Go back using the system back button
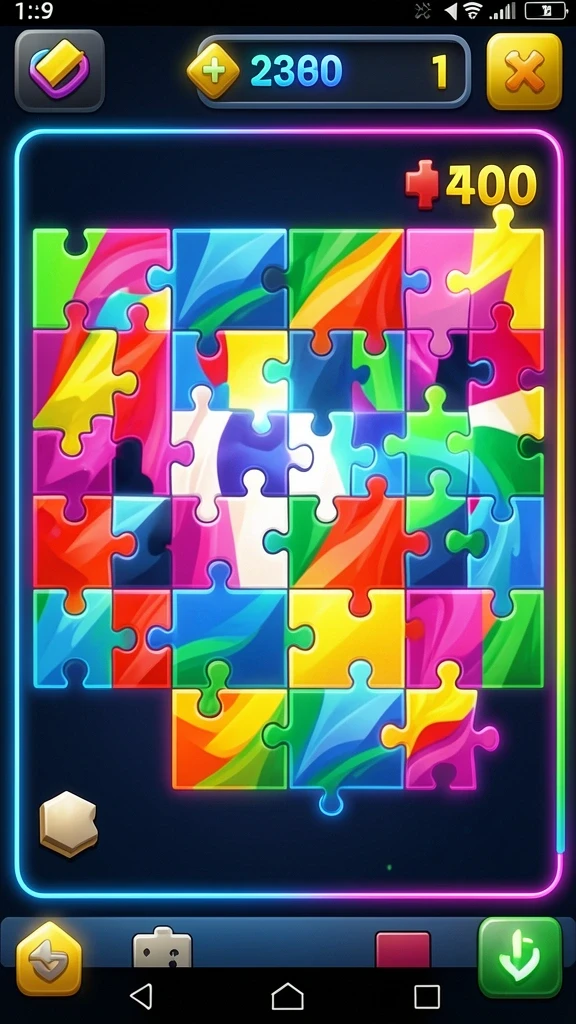Viewport: 576px width, 1024px height. pyautogui.click(x=141, y=997)
